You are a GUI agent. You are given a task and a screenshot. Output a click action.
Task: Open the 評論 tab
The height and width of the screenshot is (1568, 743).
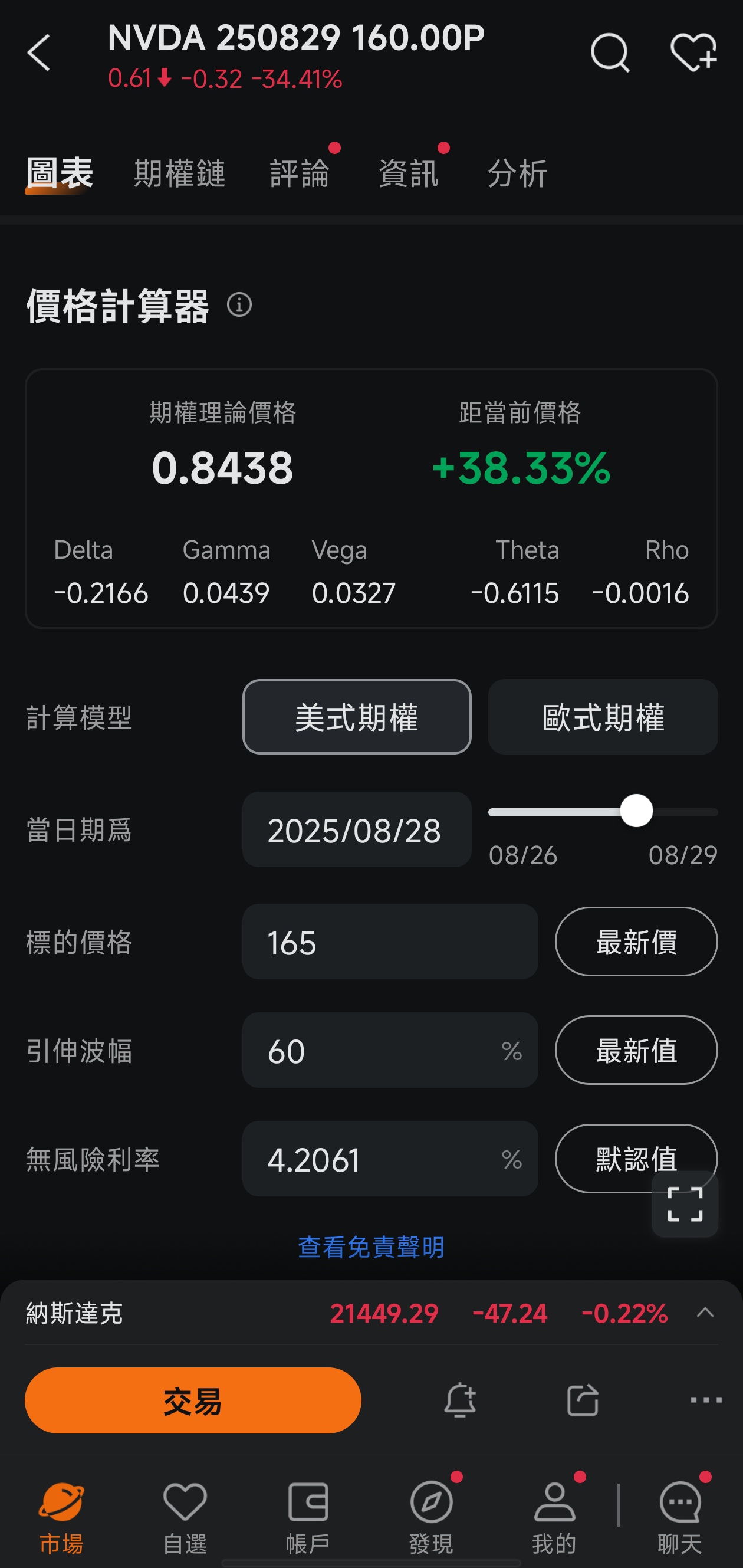pyautogui.click(x=300, y=173)
